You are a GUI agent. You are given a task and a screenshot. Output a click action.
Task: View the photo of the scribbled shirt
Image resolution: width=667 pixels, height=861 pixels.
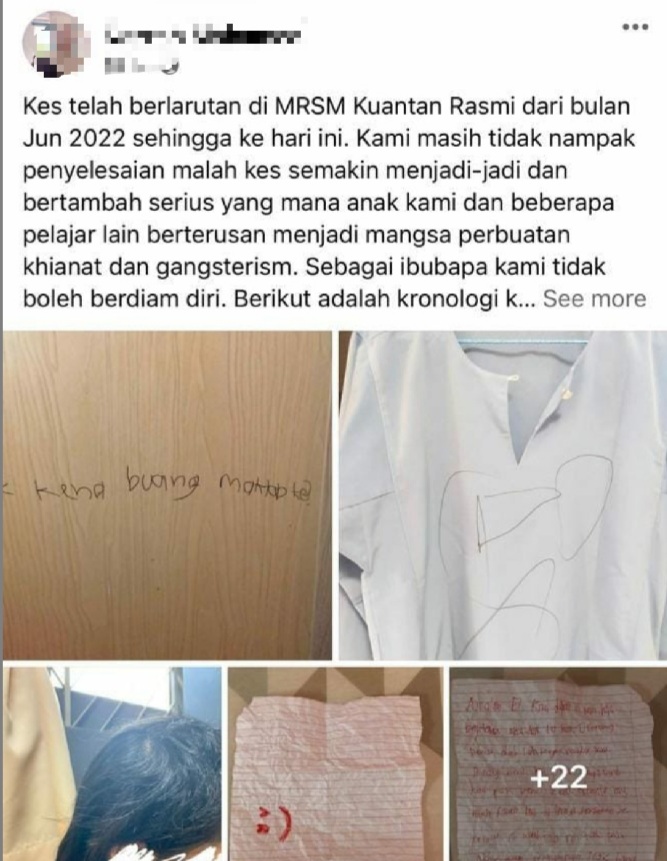[503, 494]
